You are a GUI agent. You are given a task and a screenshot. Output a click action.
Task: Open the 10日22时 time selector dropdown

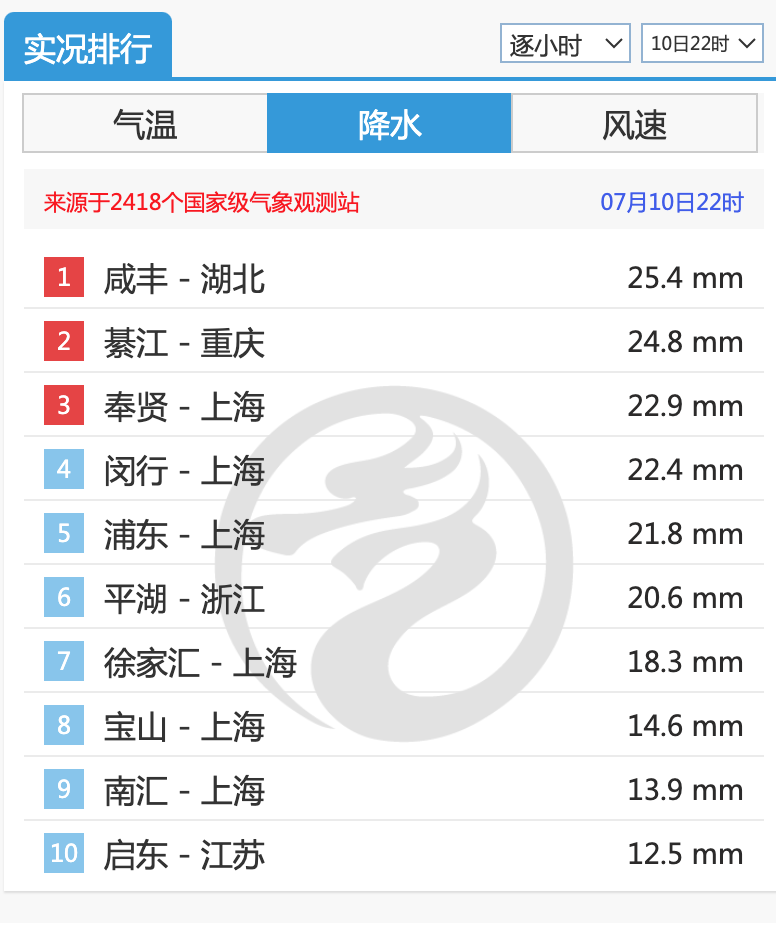pyautogui.click(x=702, y=42)
